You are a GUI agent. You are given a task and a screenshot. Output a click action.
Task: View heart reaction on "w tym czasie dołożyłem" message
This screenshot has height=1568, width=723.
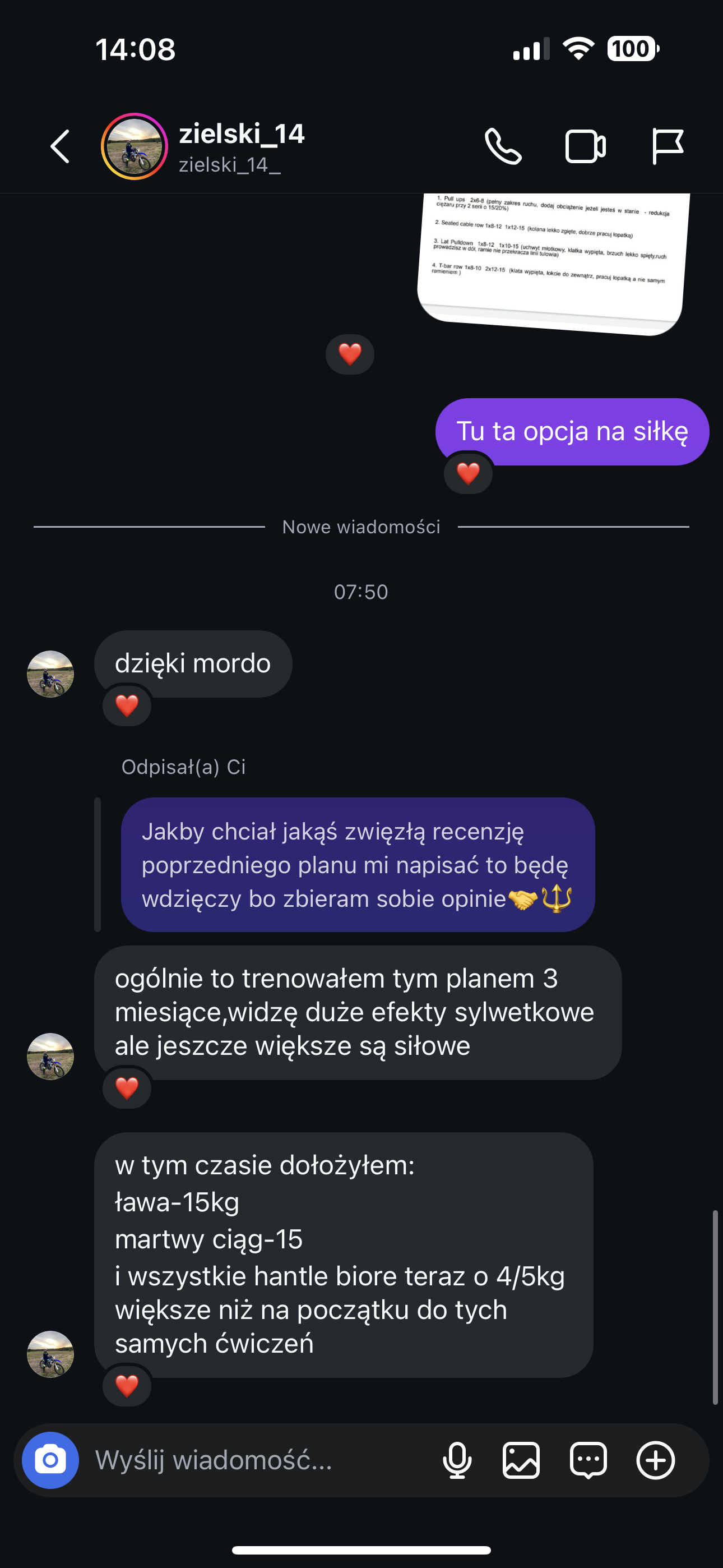click(x=127, y=1385)
